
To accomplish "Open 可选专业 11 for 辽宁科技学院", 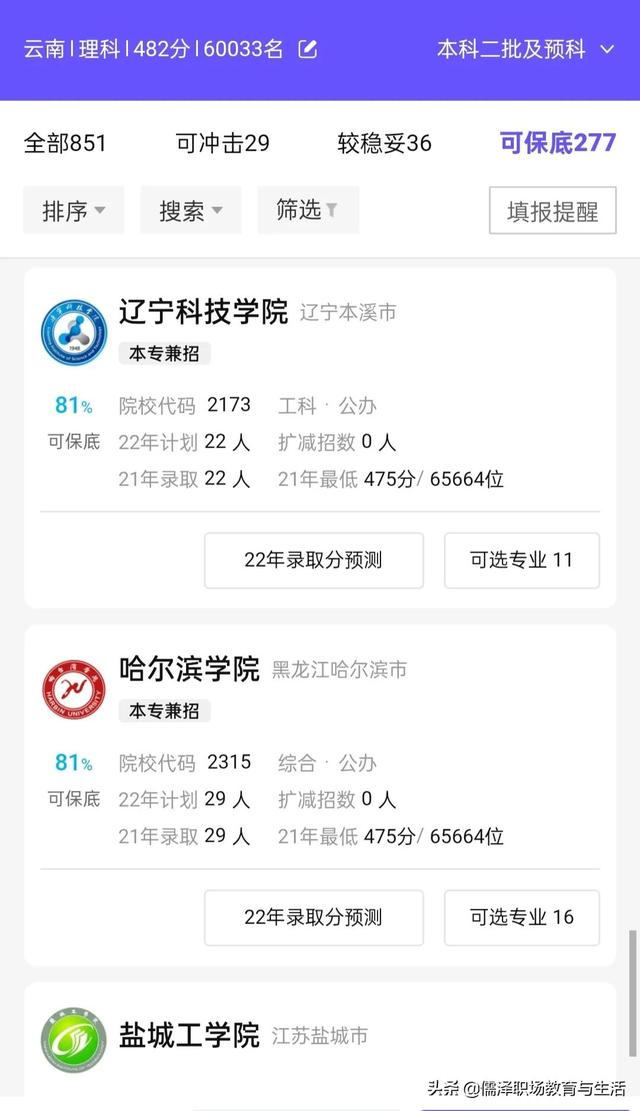I will point(521,560).
